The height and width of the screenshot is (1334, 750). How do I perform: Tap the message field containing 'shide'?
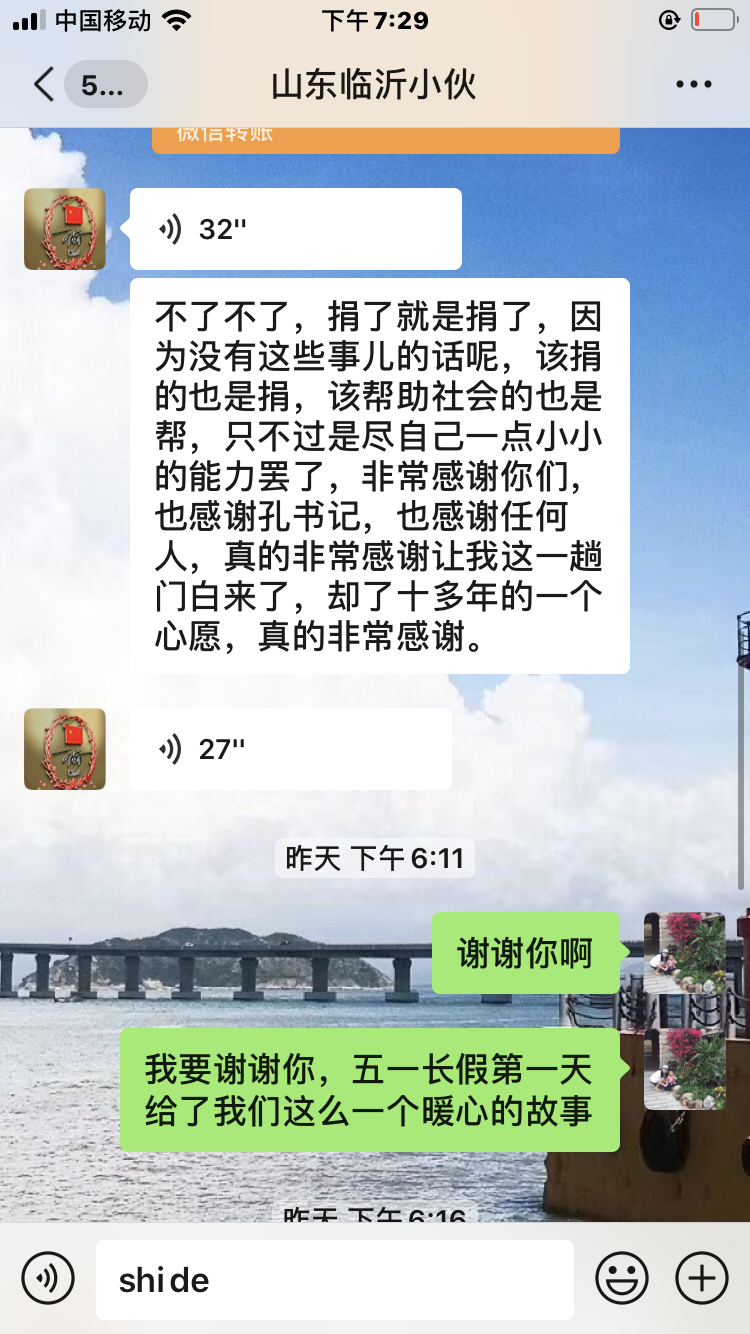pos(335,1279)
